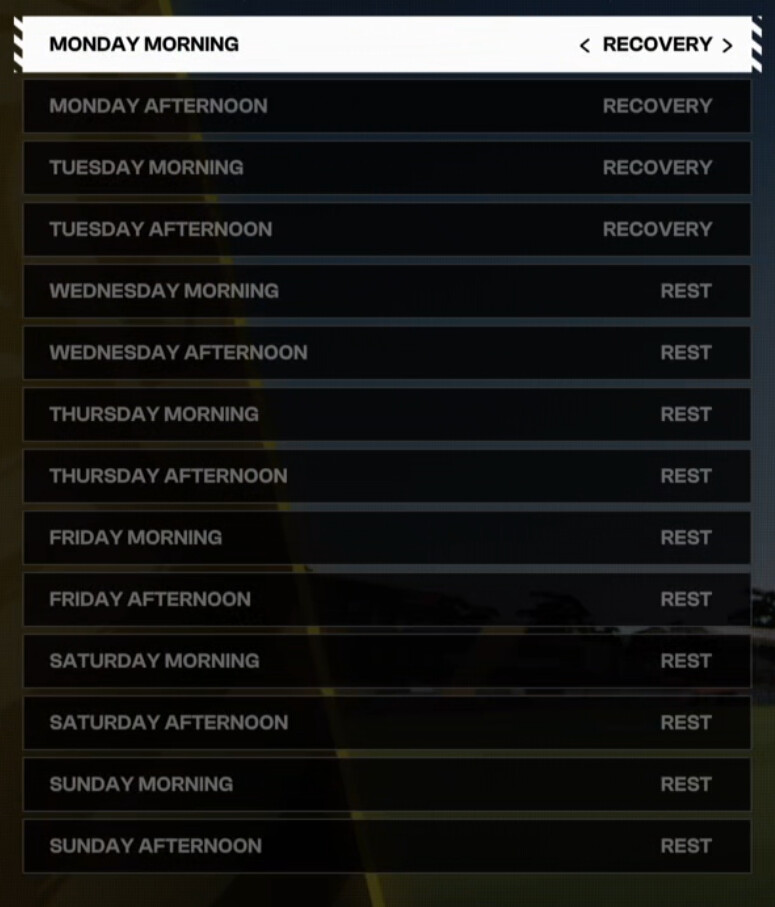The image size is (775, 907).
Task: Select Friday Afternoon session
Action: [x=387, y=599]
